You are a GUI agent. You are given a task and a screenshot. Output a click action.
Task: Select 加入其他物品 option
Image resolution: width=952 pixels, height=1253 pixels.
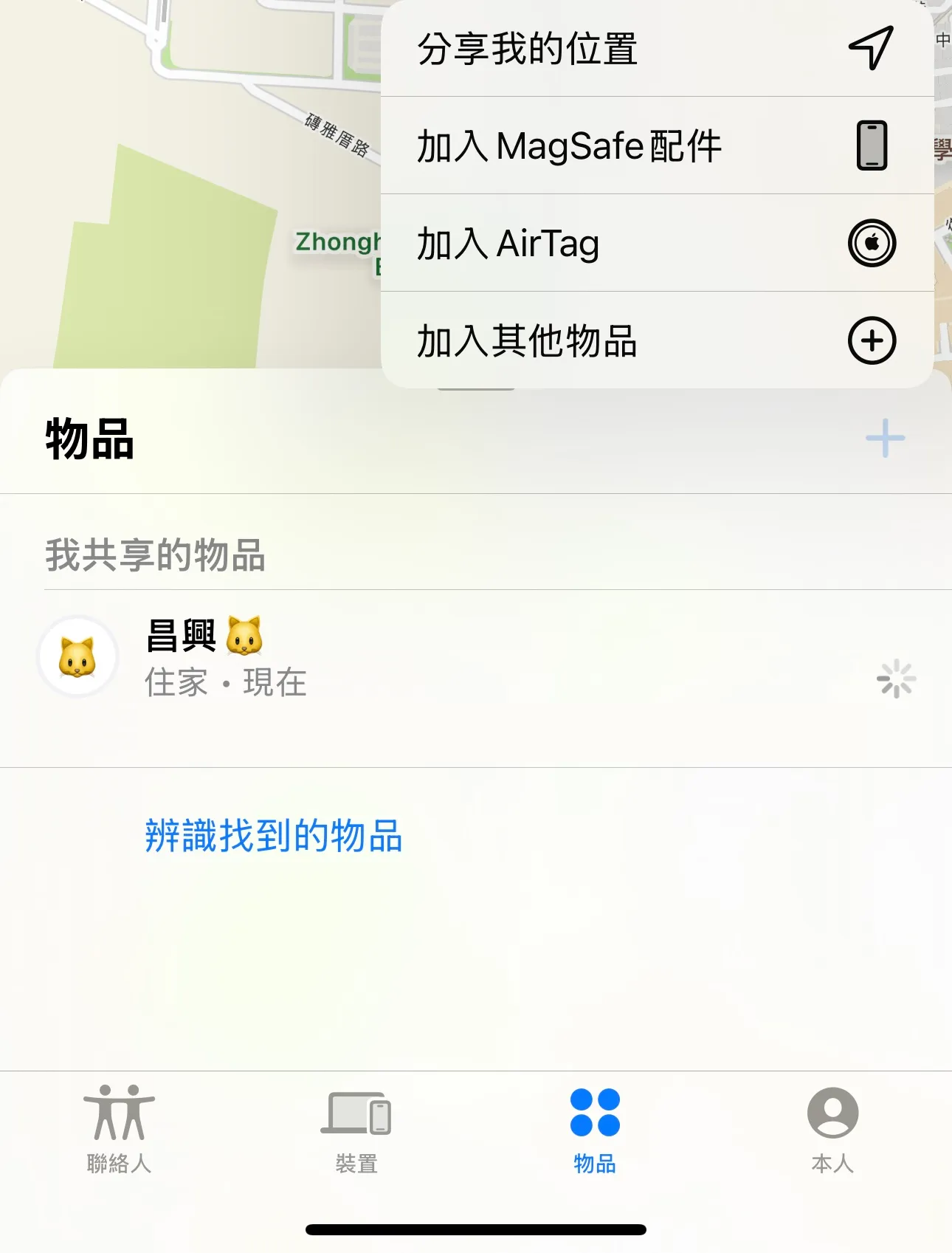(x=657, y=340)
